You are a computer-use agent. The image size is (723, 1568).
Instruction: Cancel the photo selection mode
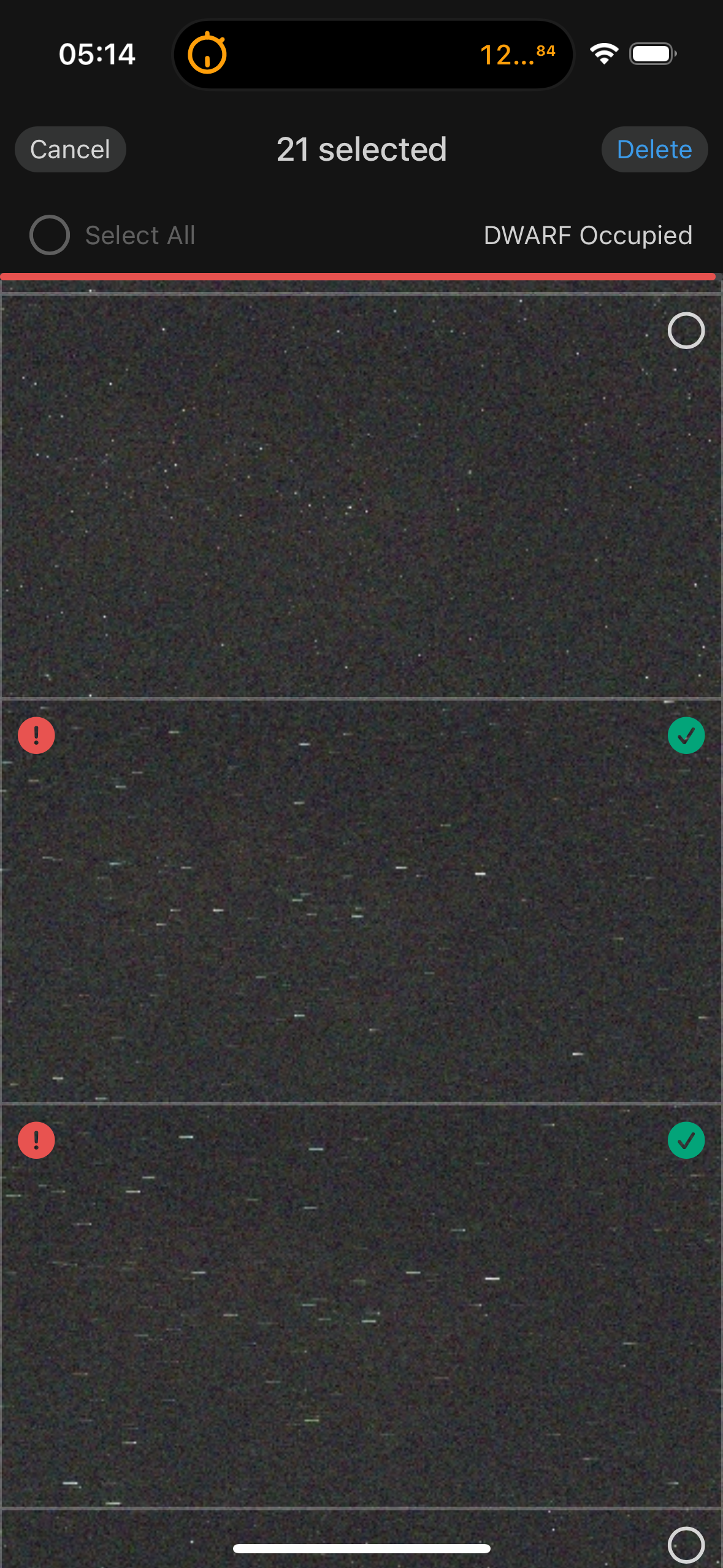pos(71,150)
